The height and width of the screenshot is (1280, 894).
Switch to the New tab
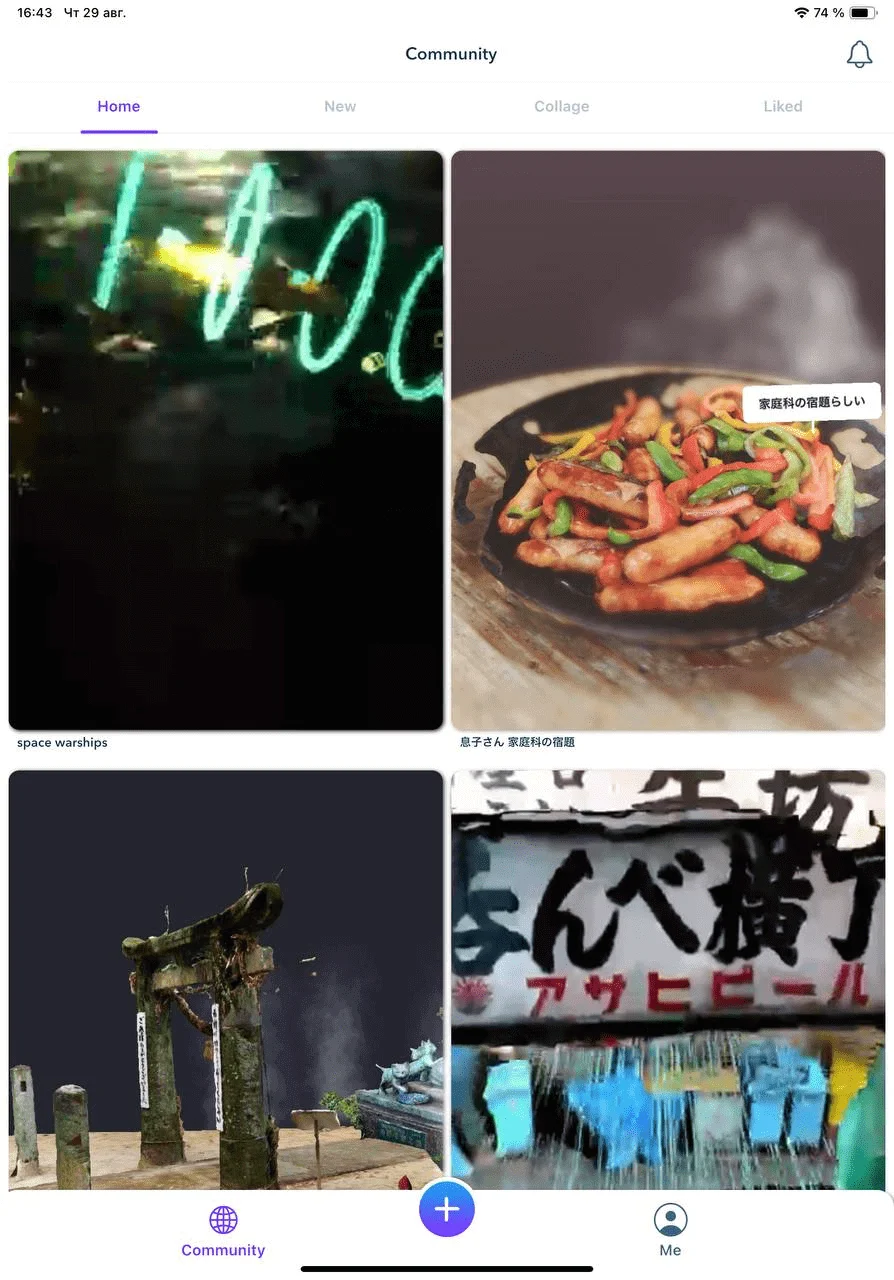point(340,107)
